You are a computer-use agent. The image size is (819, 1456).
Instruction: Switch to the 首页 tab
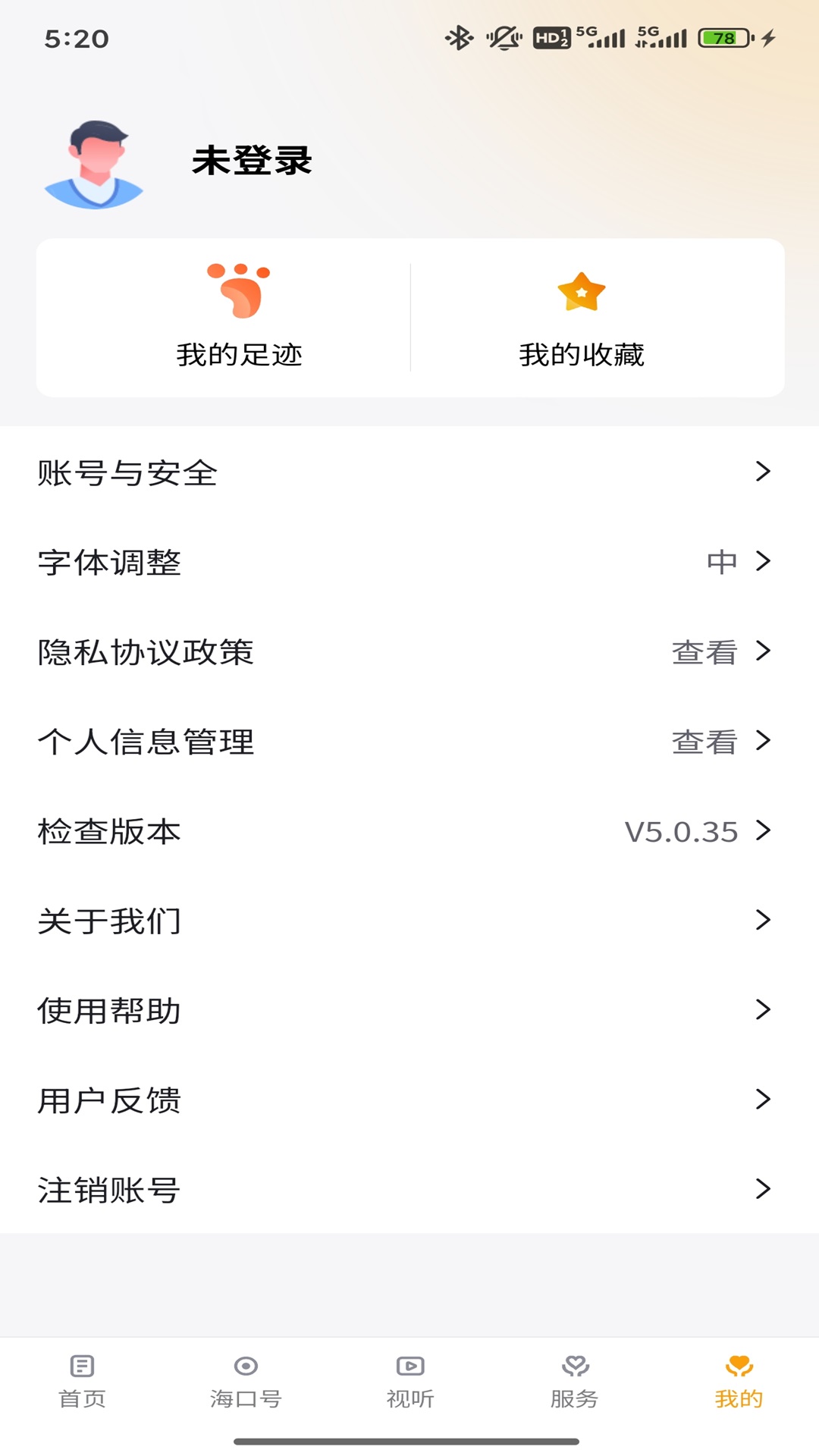pos(80,1382)
